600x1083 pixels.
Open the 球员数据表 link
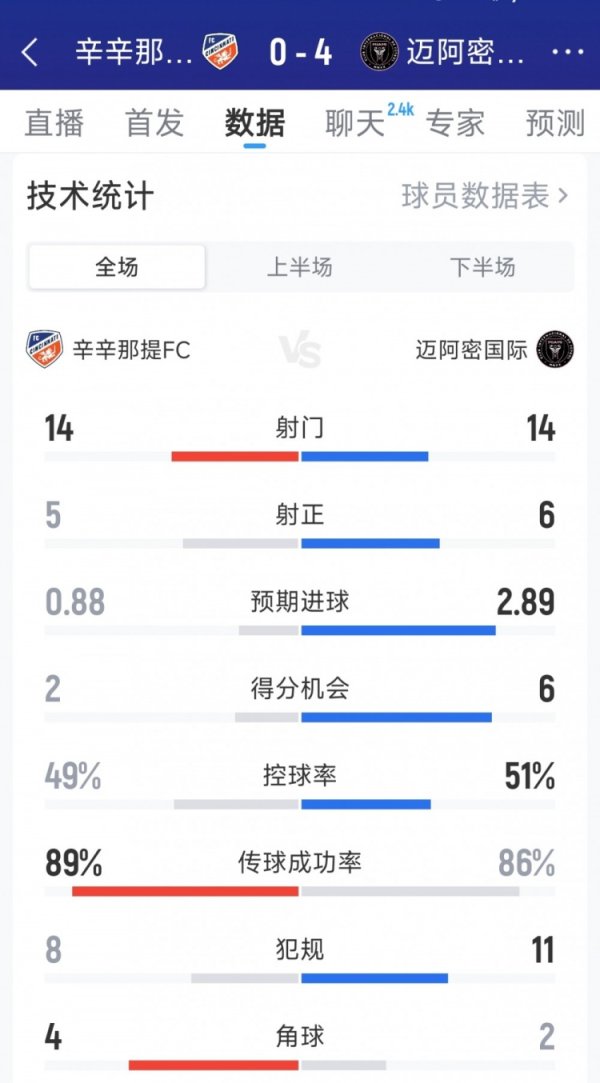click(485, 196)
